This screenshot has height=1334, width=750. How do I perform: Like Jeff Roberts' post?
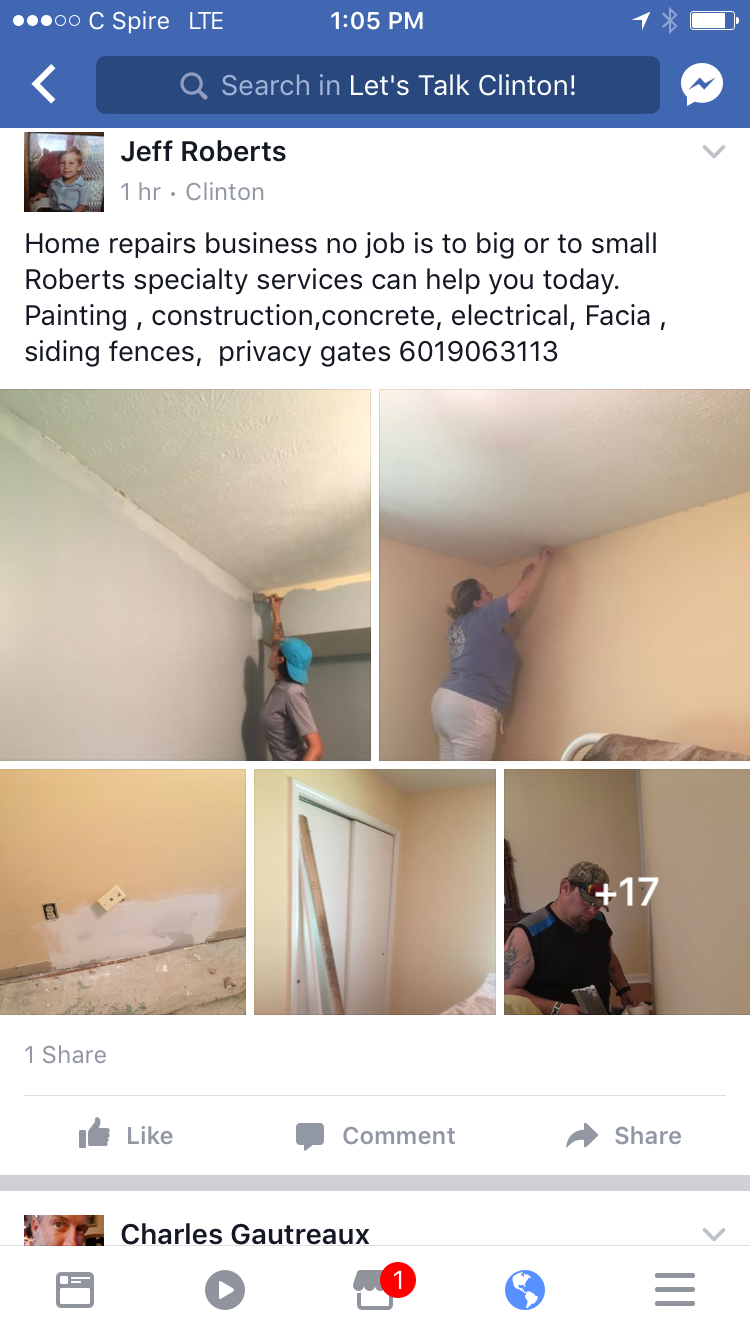[x=126, y=1135]
